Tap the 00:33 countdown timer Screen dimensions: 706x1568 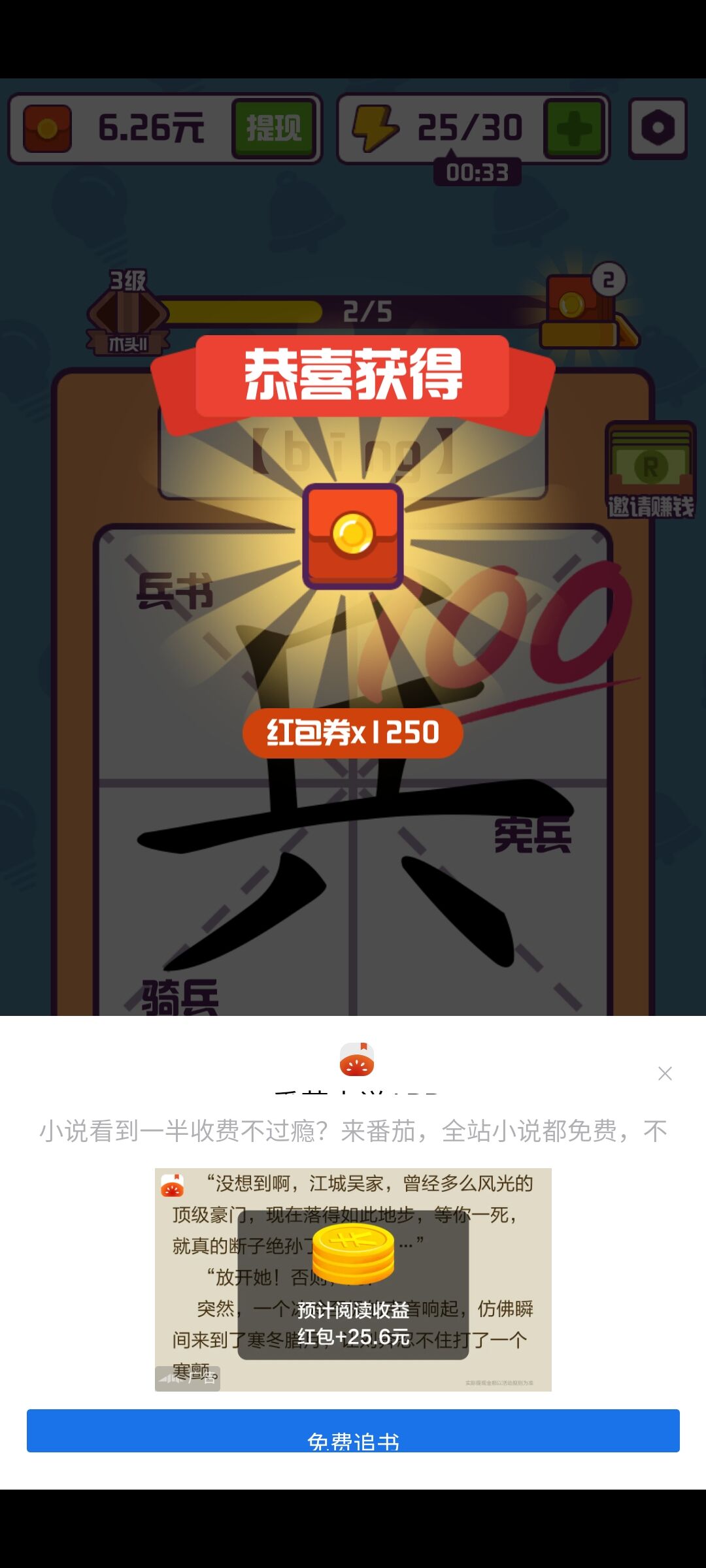click(477, 171)
